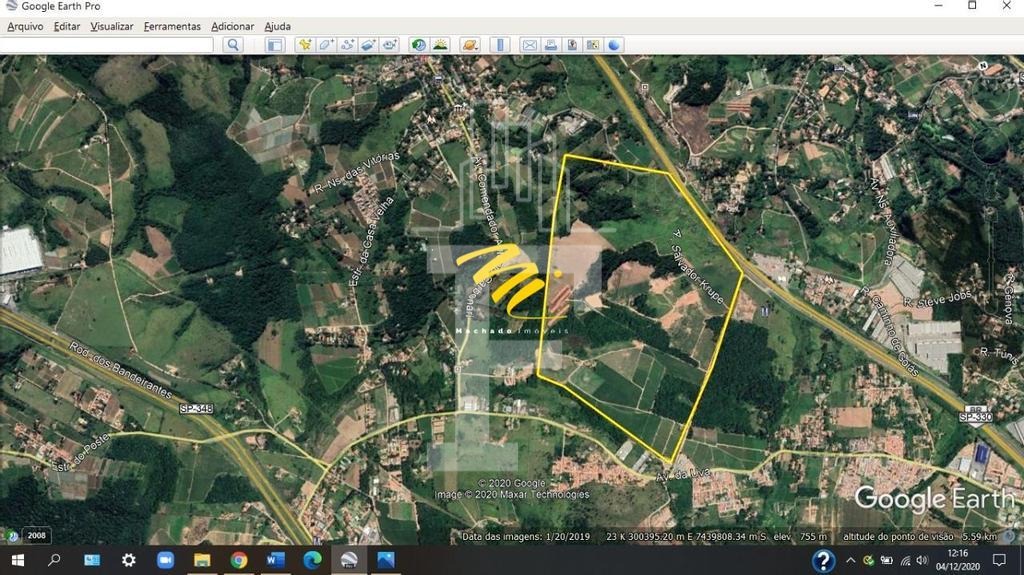Screen dimensions: 1024x575
Task: Open the Arquivo menu
Action: coord(25,26)
